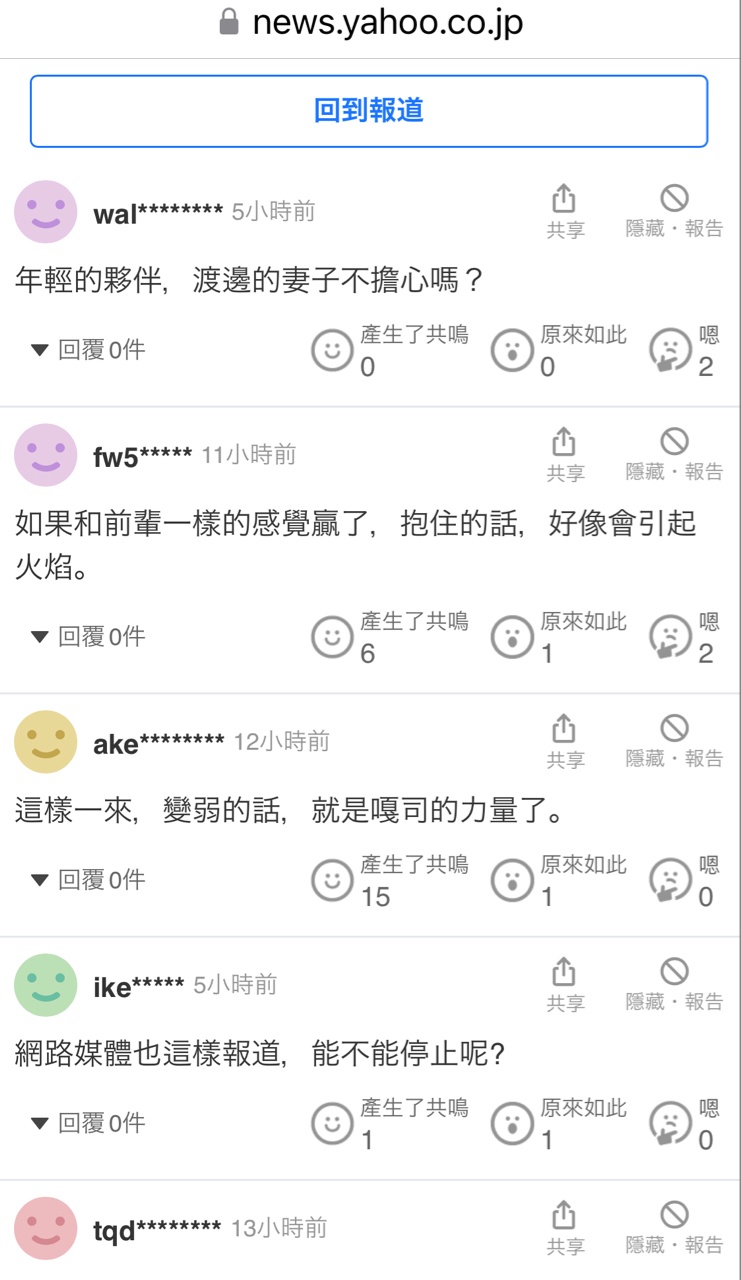The height and width of the screenshot is (1280, 741).
Task: Report or hide ake********'s comment
Action: coord(674,741)
